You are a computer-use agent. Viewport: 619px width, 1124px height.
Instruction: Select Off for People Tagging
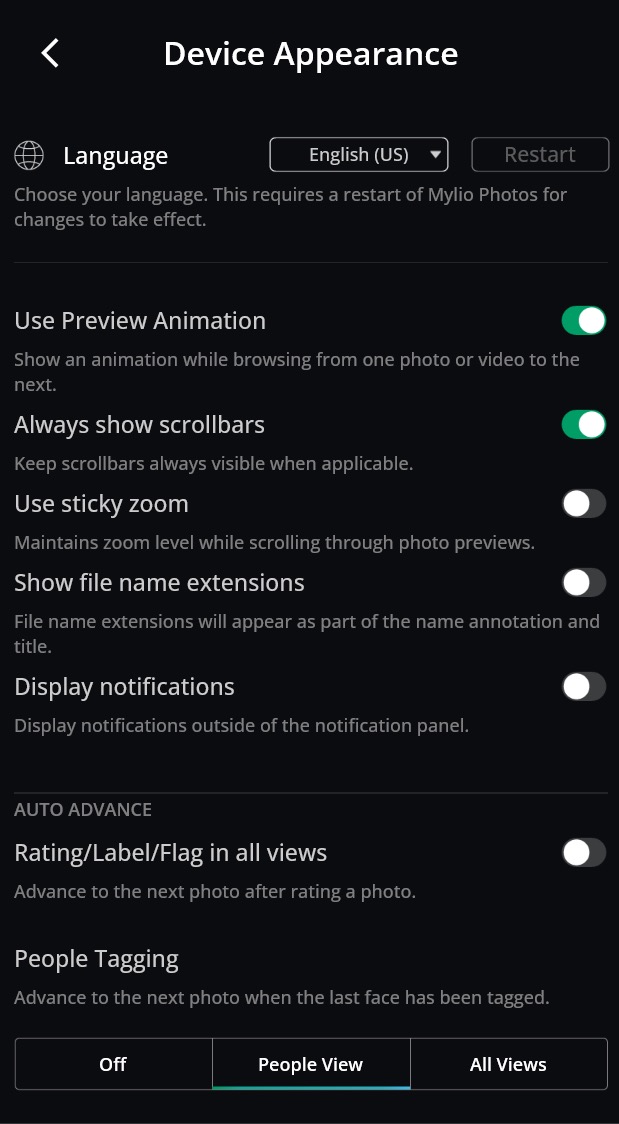pyautogui.click(x=113, y=1065)
